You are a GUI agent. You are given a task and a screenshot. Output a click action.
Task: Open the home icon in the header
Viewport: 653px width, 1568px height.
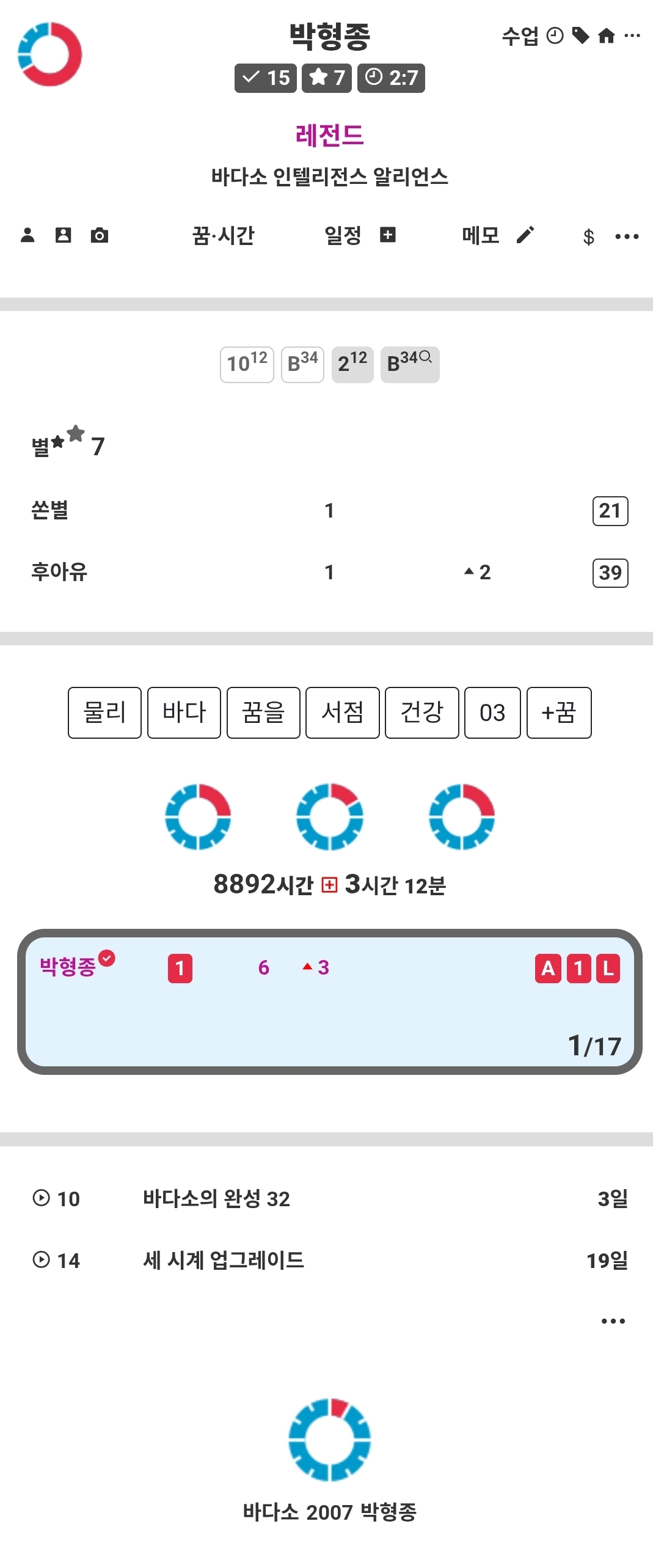coord(606,36)
